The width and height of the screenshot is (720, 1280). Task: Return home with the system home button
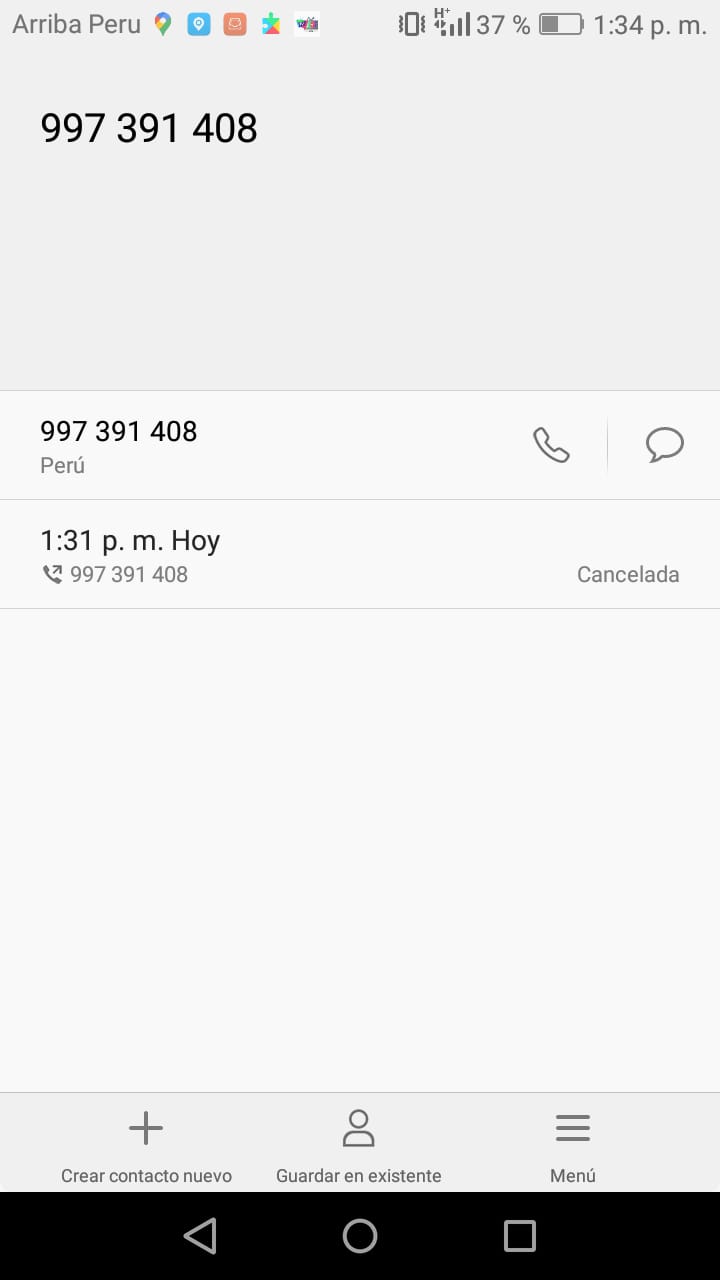tap(360, 1236)
